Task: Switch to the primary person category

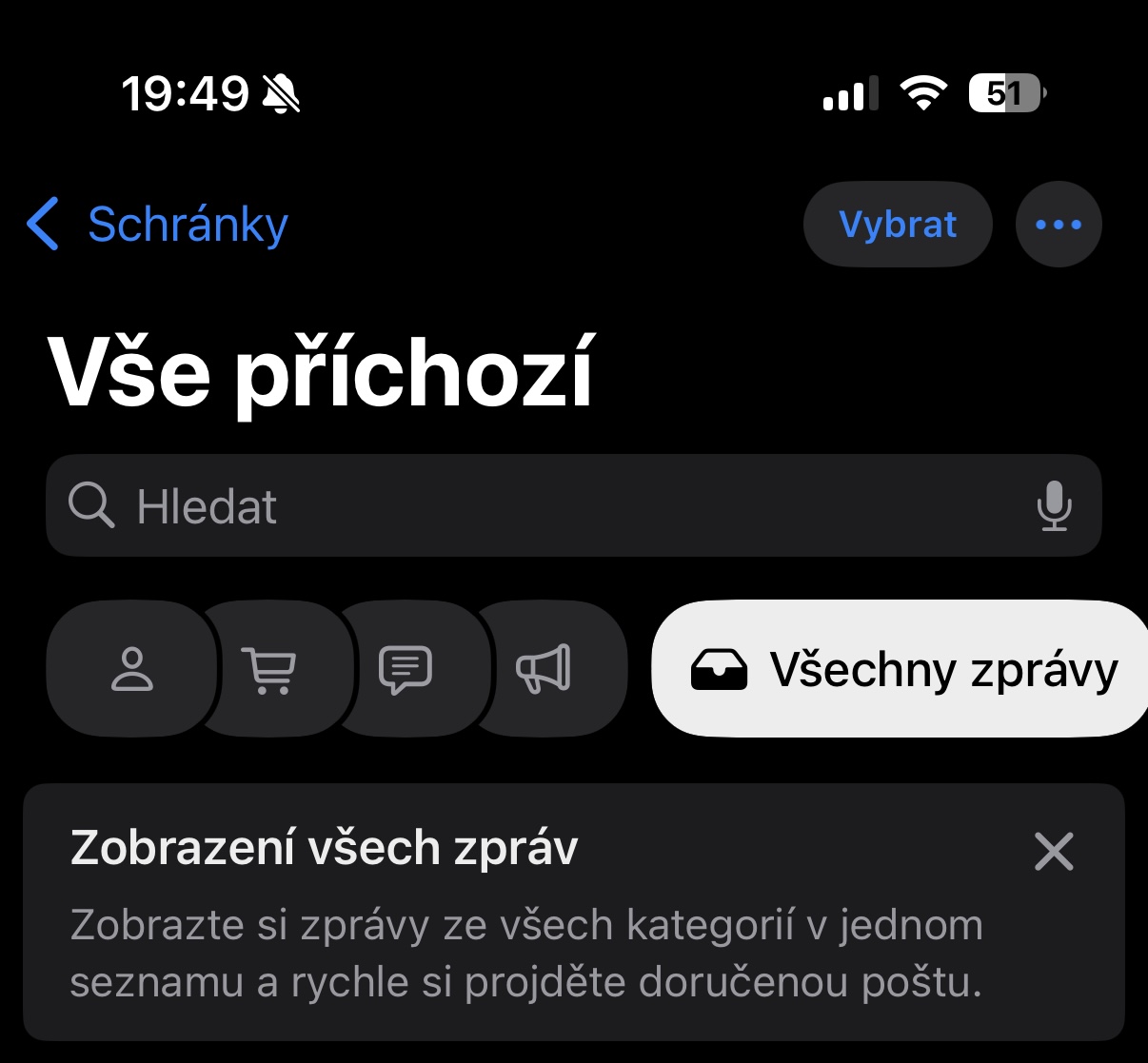Action: pos(131,669)
